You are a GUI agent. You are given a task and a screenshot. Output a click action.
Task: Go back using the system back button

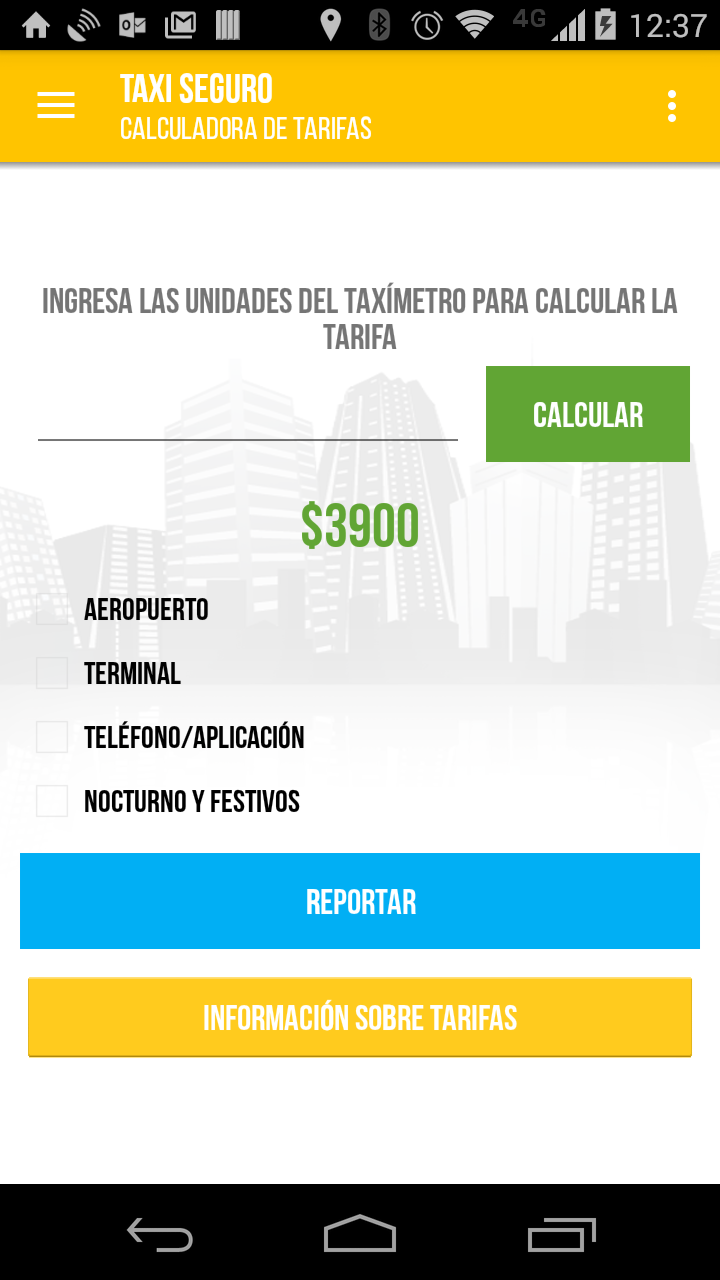coord(160,1236)
